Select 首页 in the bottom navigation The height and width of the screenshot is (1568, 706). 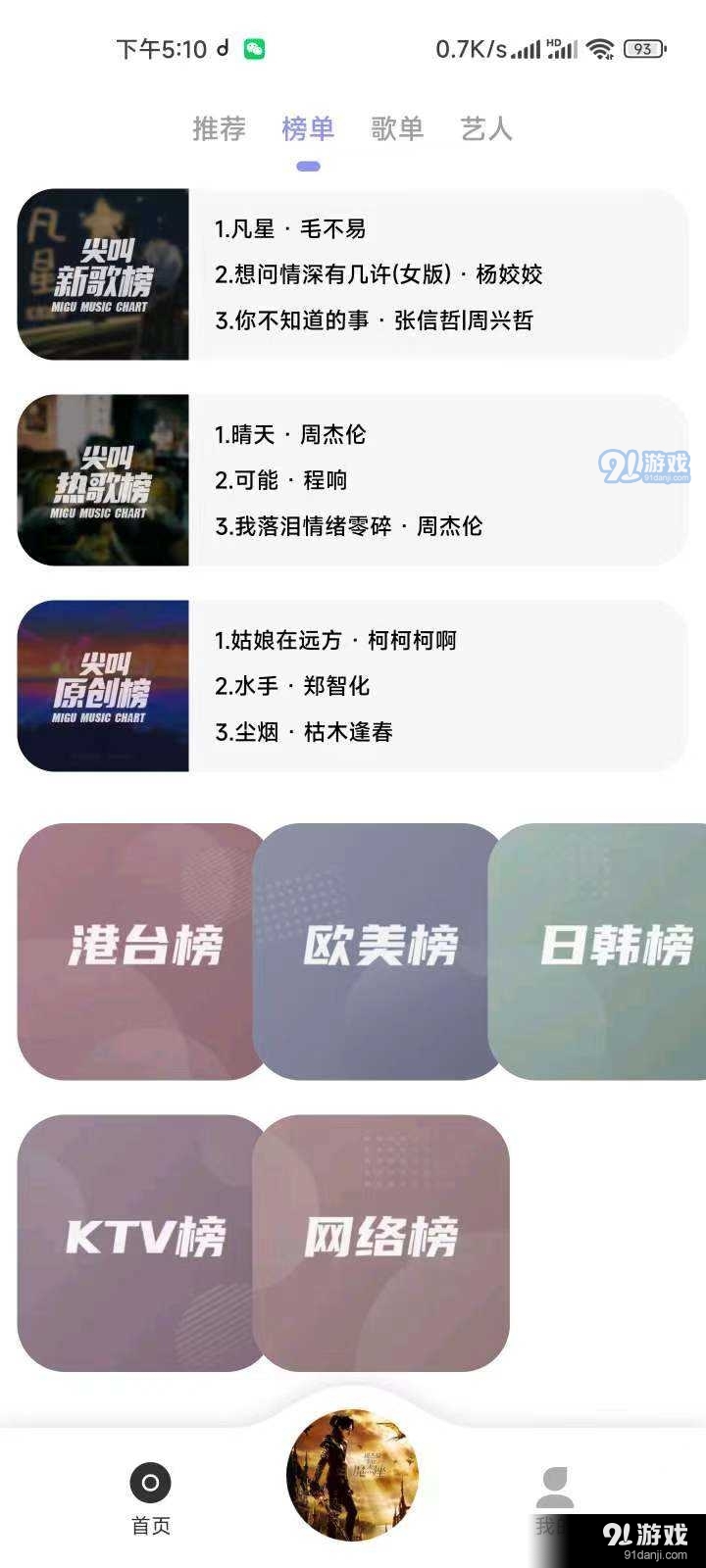point(149,1499)
